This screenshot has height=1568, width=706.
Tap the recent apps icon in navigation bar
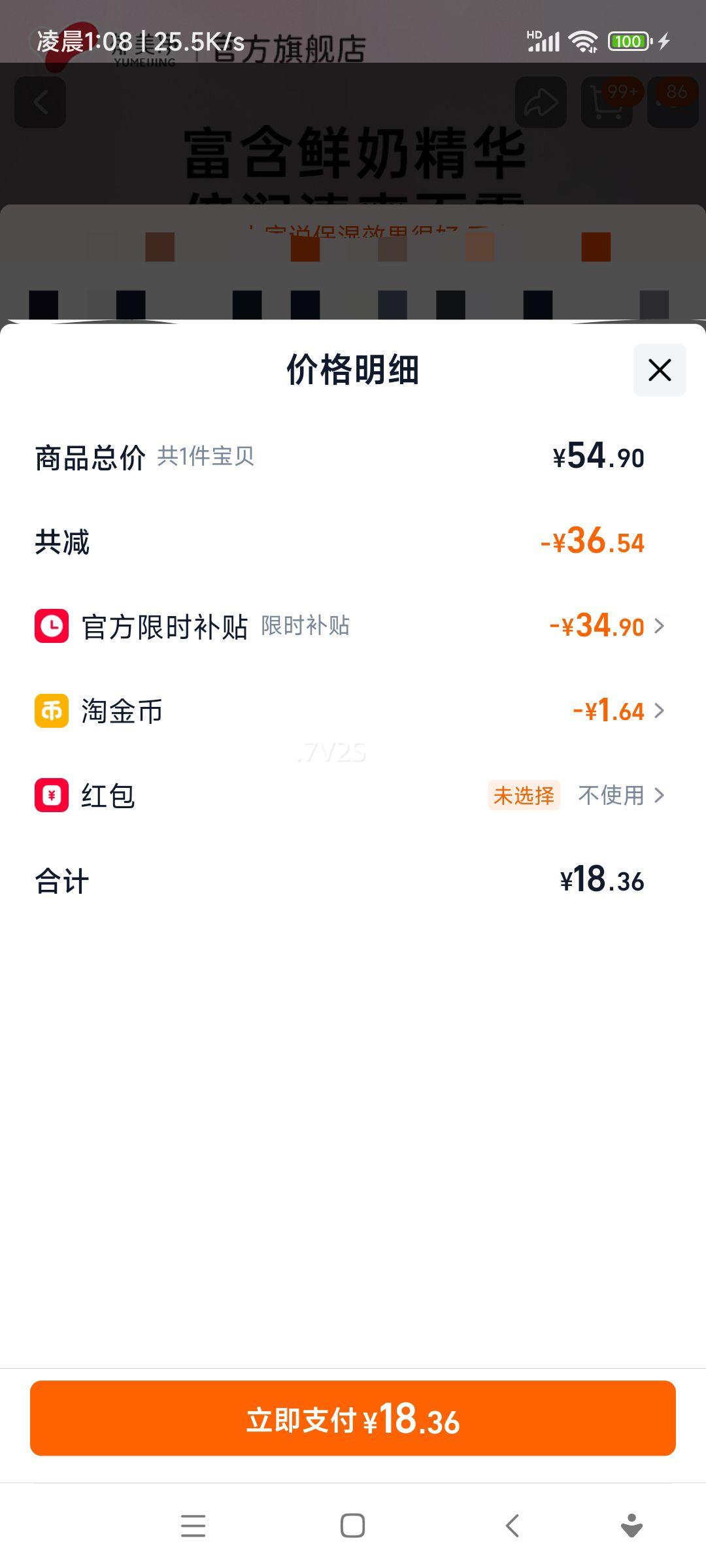tap(193, 1526)
